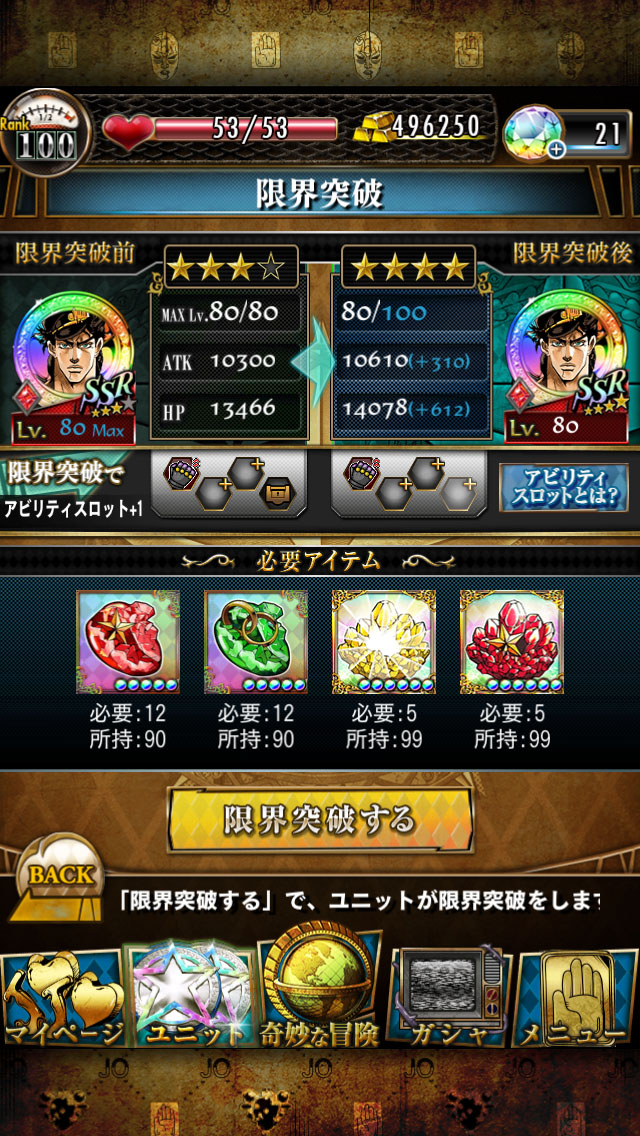Image resolution: width=640 pixels, height=1136 pixels.
Task: Tap the 限界突破する button
Action: click(320, 820)
